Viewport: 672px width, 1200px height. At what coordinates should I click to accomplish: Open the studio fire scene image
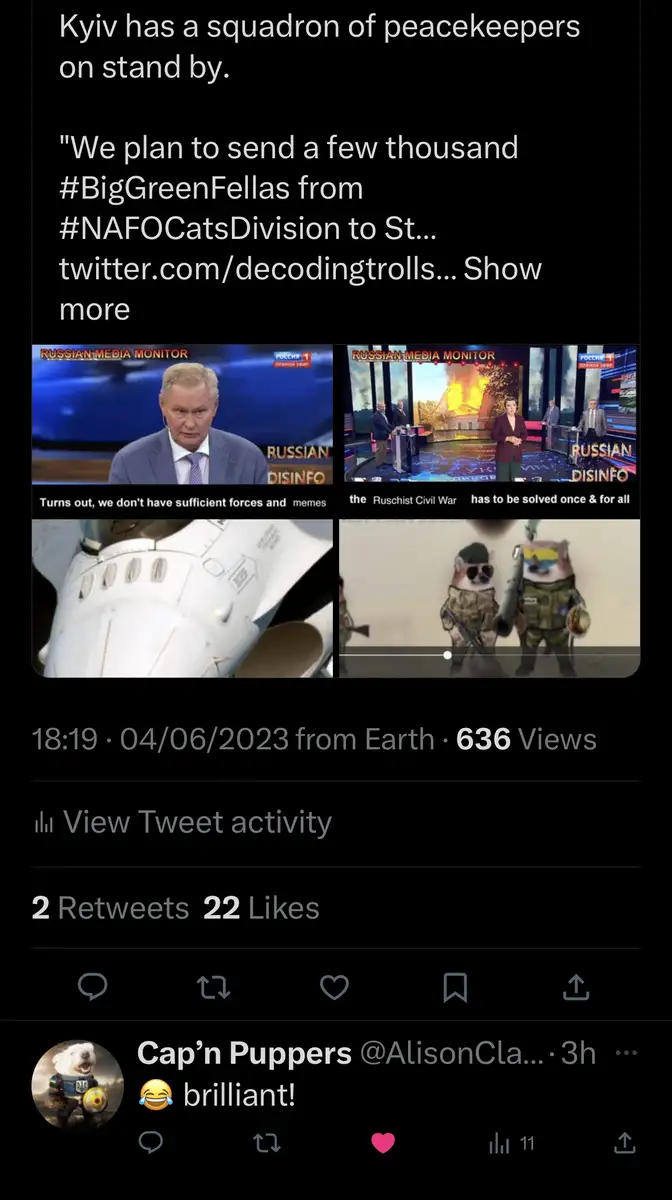[488, 428]
